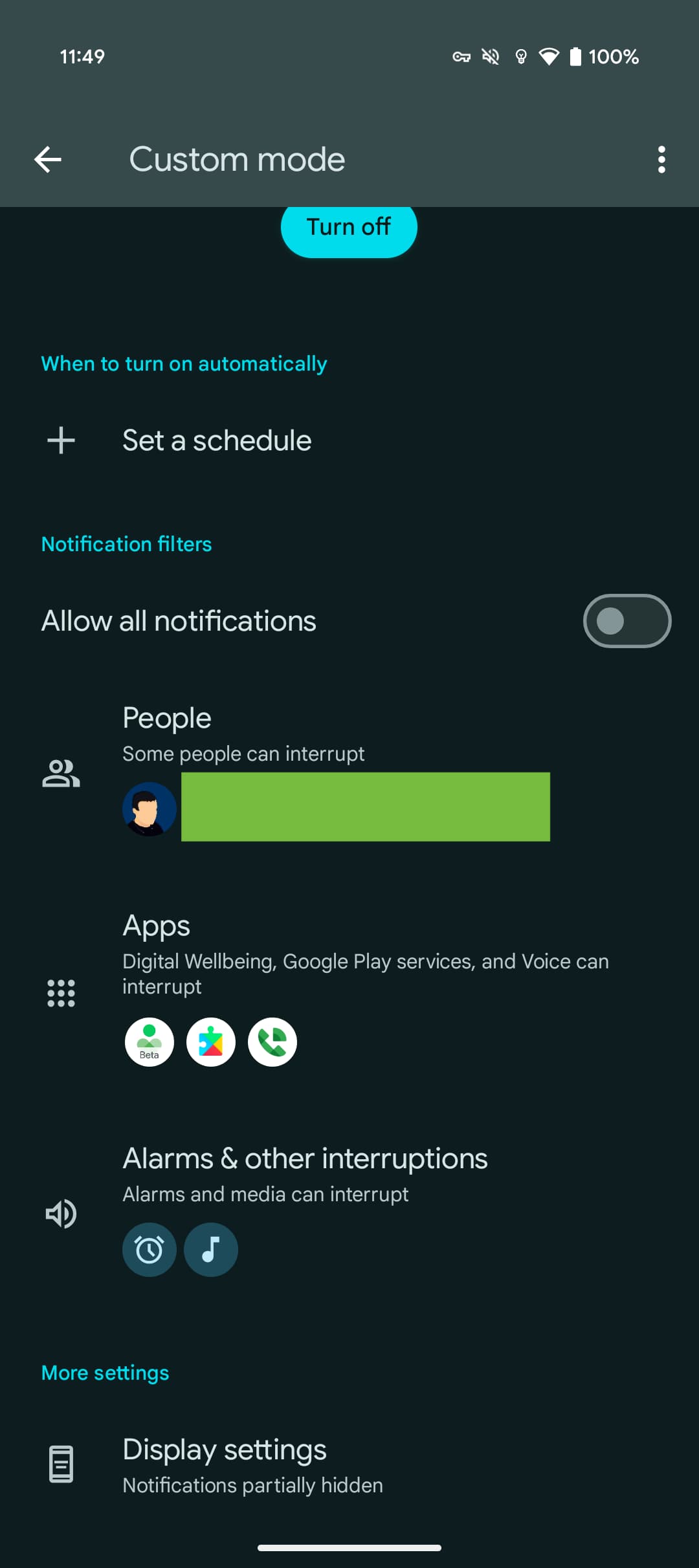Tap the Turn off button
This screenshot has width=699, height=1568.
pos(349,228)
